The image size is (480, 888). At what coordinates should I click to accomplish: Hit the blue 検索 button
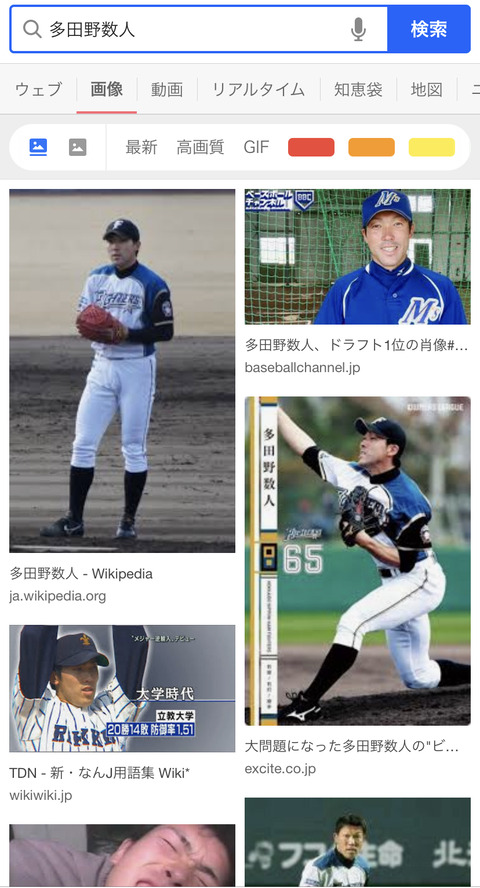428,29
